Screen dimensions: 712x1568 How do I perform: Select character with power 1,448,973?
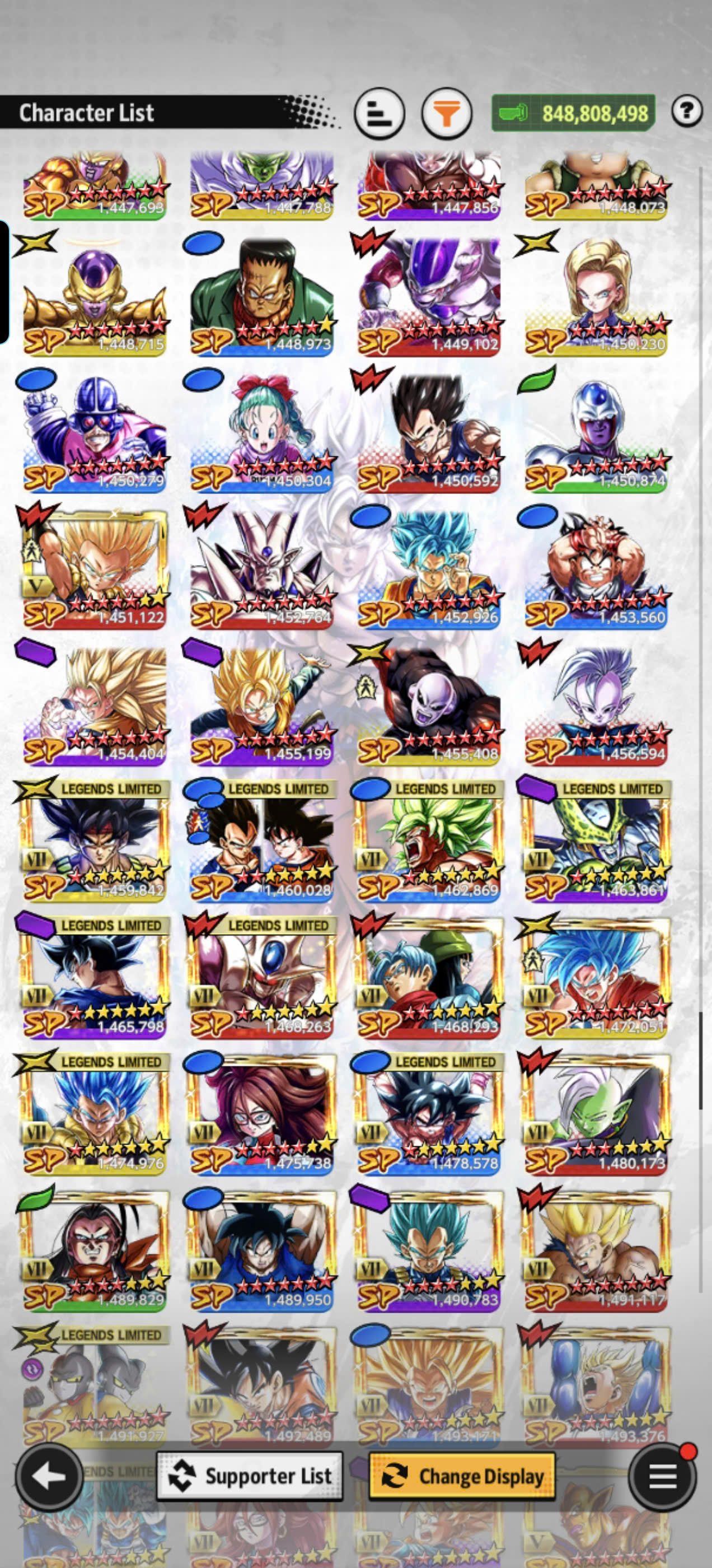(261, 295)
